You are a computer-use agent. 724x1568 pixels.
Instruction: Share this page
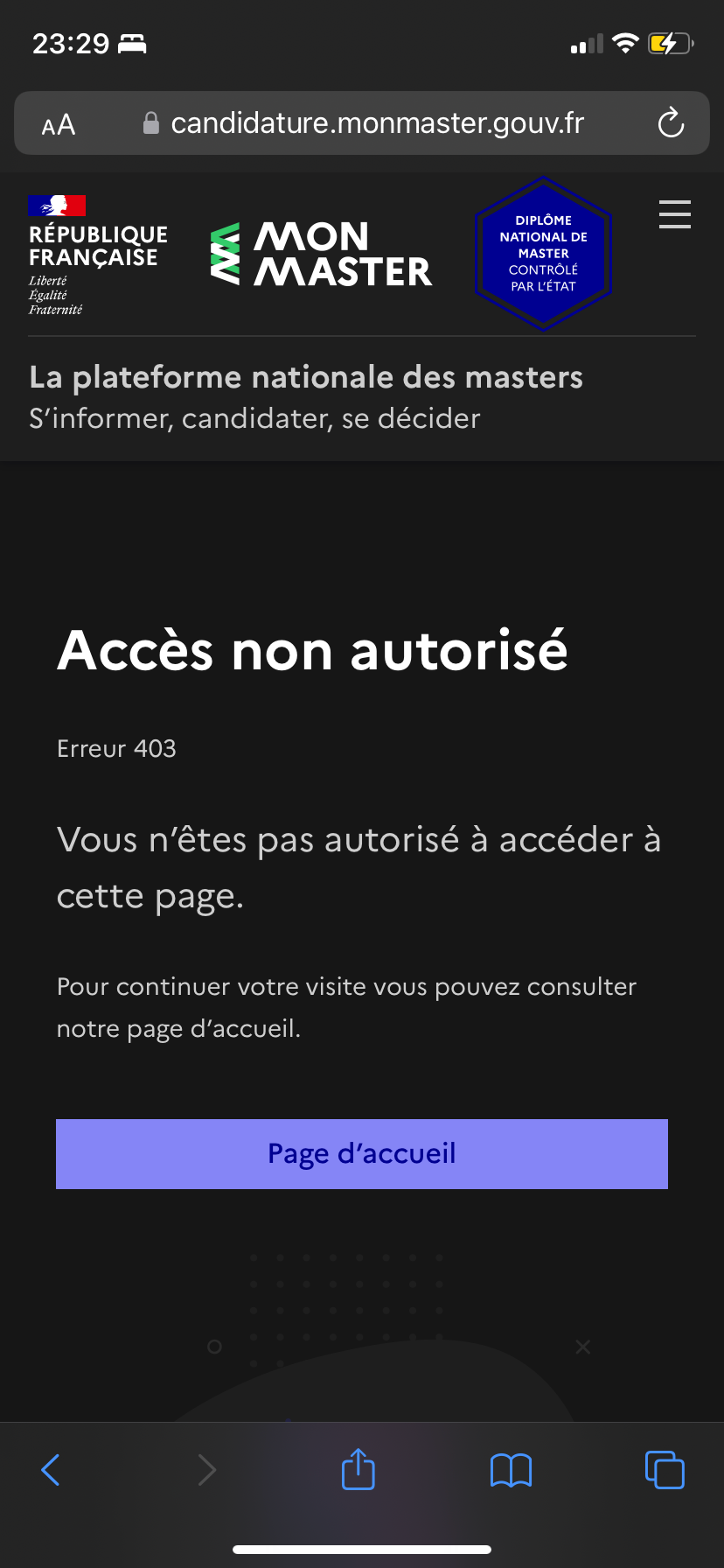[x=358, y=1469]
